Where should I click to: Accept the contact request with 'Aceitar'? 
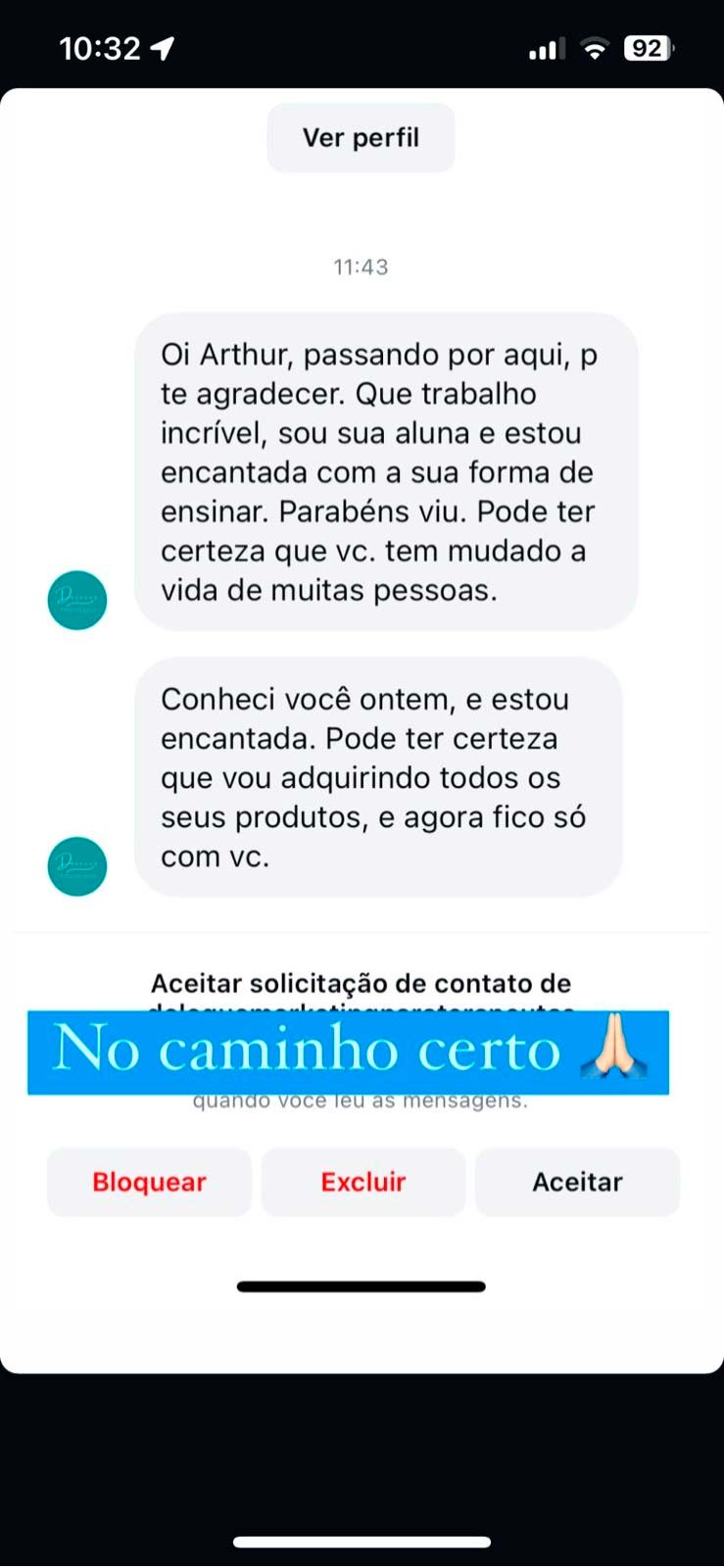pos(577,1182)
